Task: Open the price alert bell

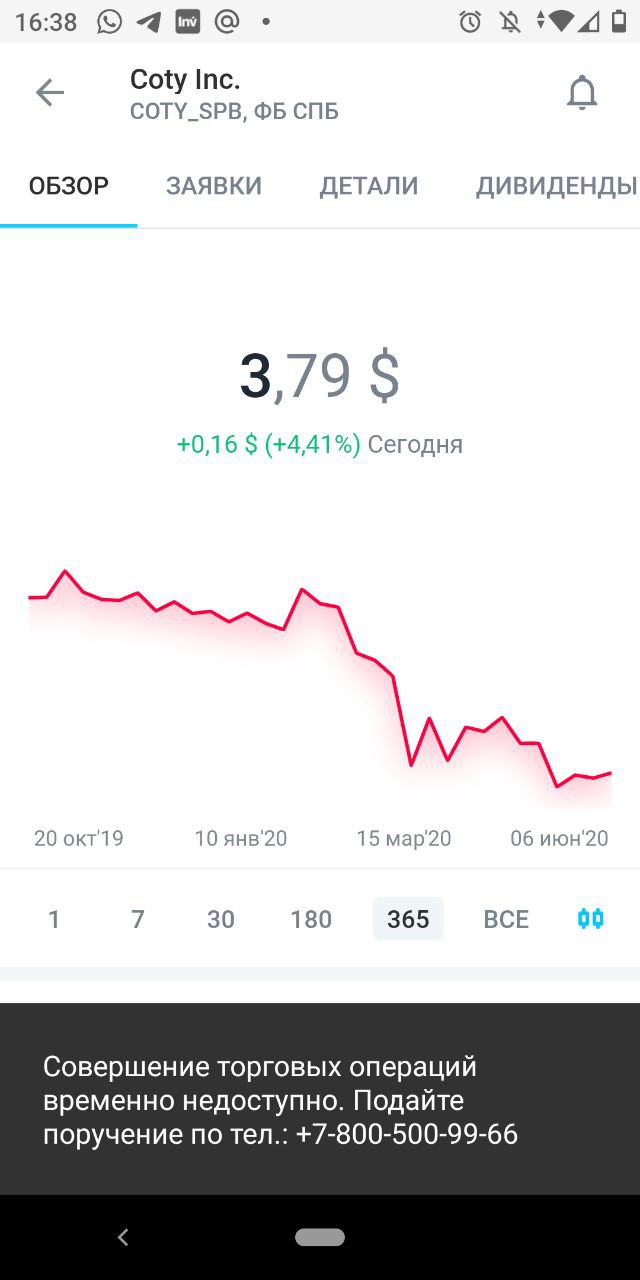Action: tap(582, 93)
